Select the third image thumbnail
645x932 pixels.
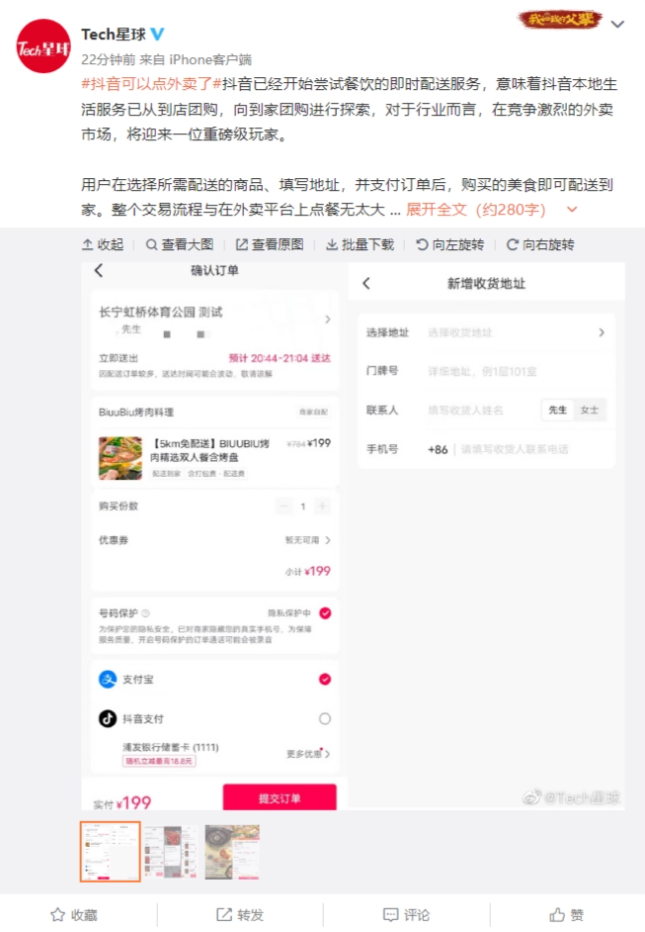point(232,851)
